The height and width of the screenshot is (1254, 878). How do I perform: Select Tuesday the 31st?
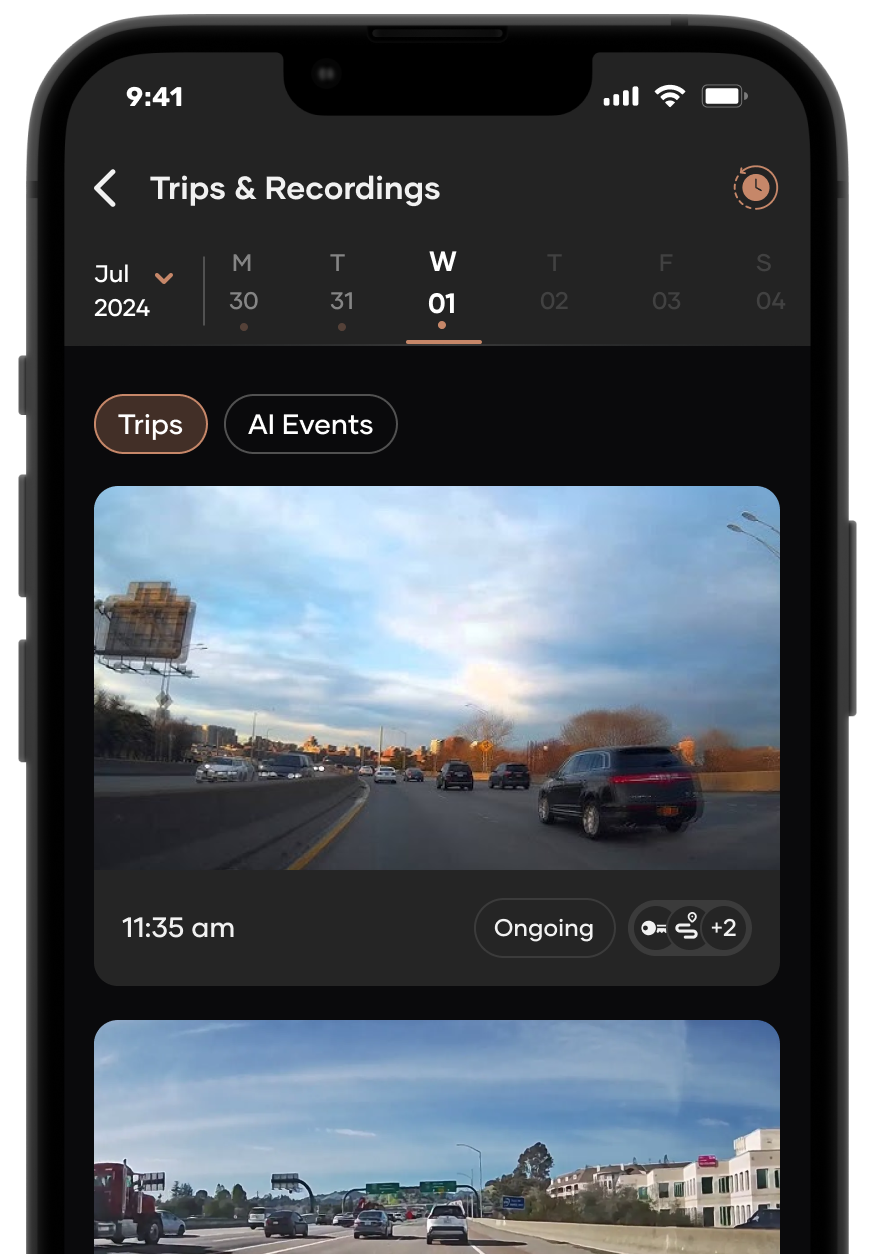pos(341,290)
